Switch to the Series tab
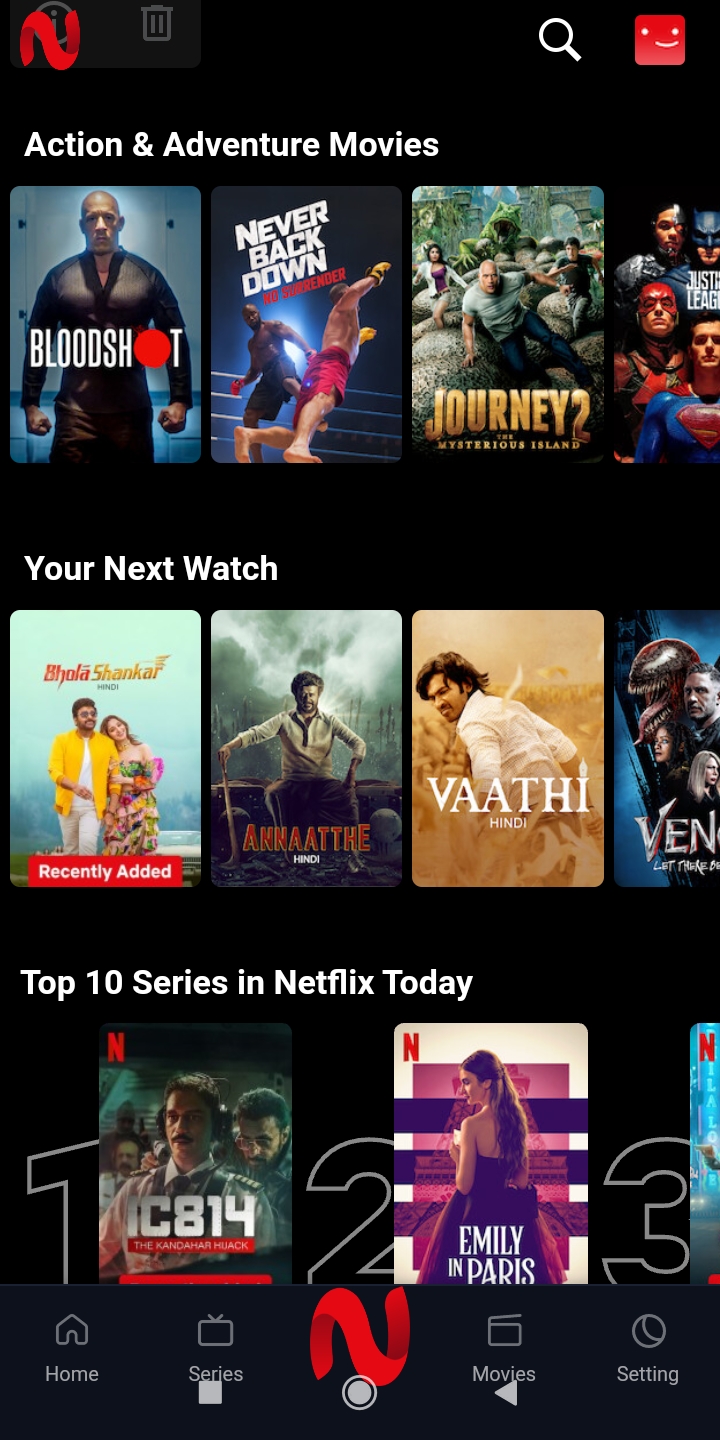The image size is (720, 1440). click(x=215, y=1350)
